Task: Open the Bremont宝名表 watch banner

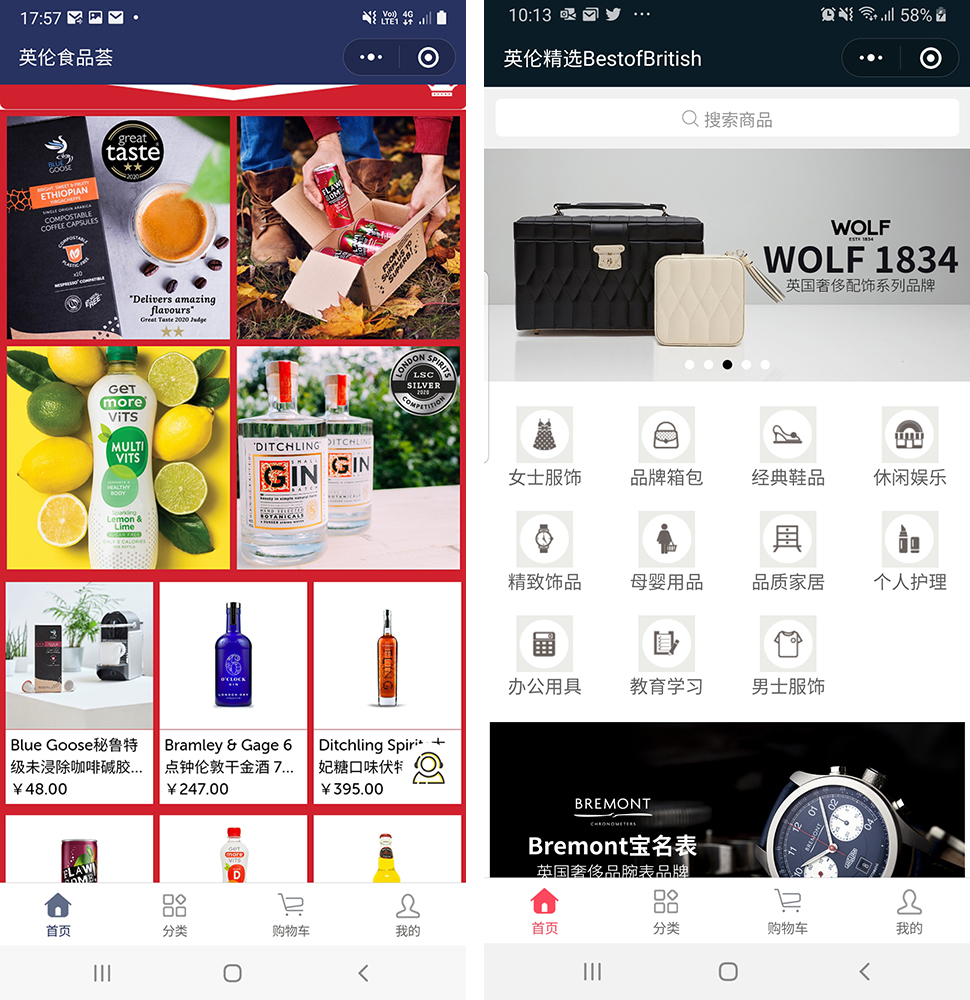Action: coord(727,800)
